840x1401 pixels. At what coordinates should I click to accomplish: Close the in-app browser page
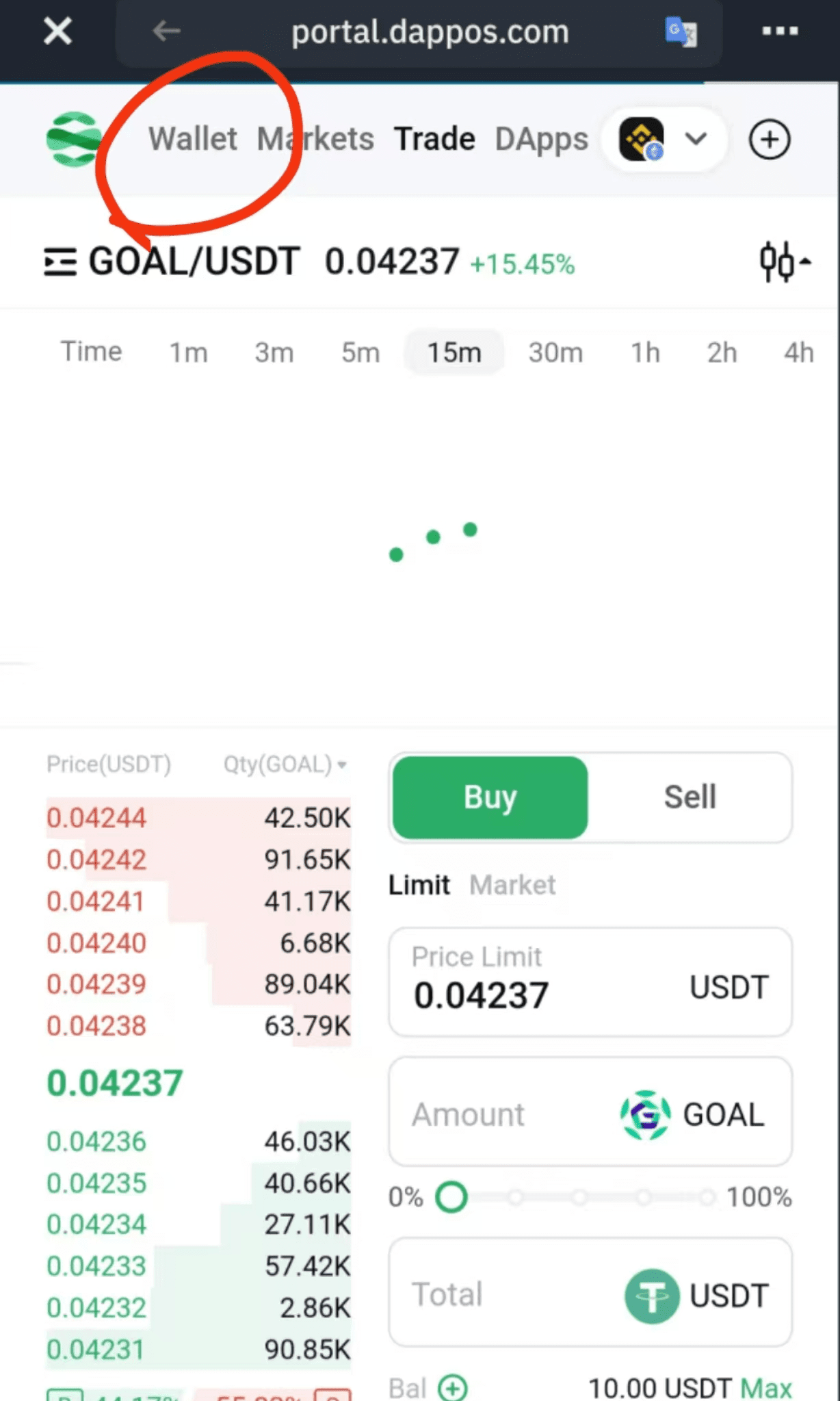pos(57,31)
